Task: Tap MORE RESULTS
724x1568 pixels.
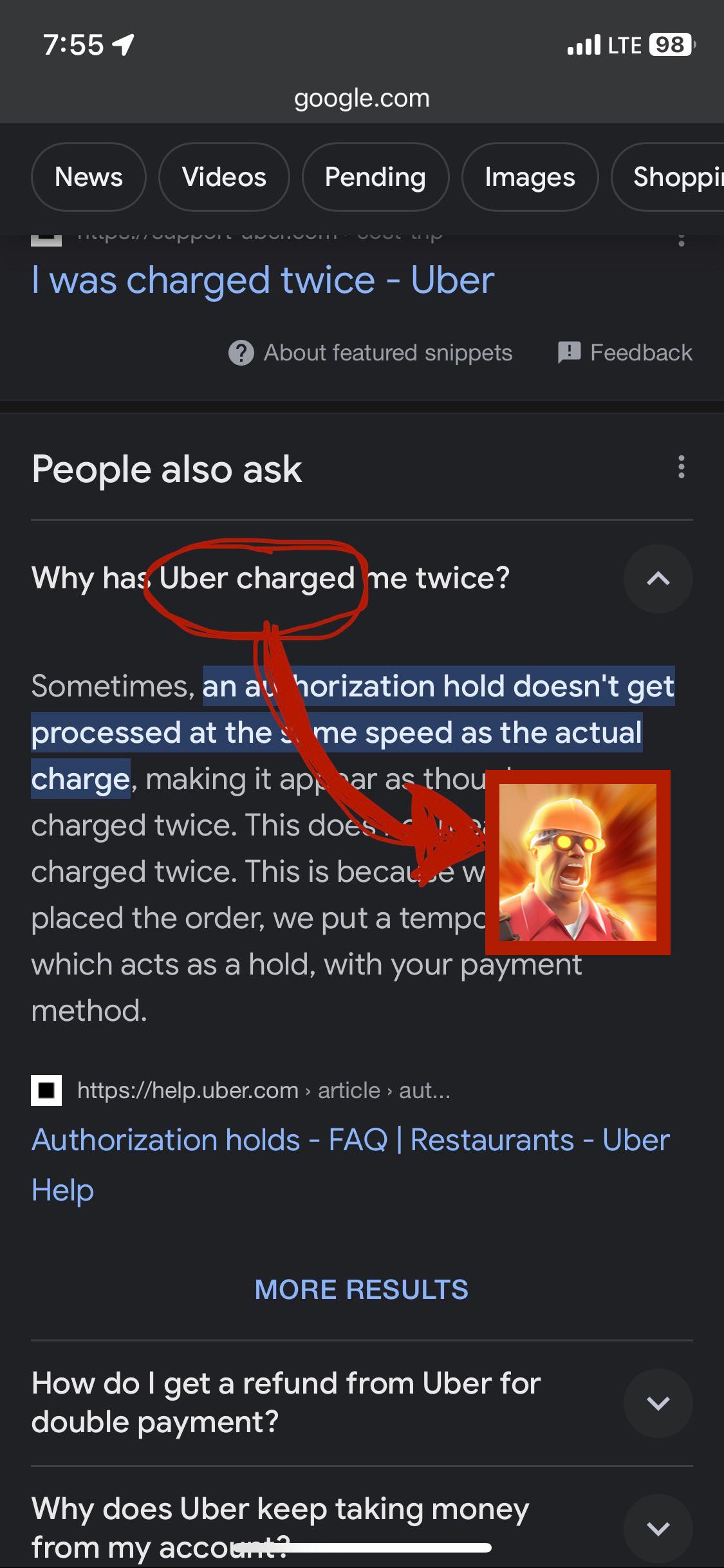Action: click(x=362, y=1289)
